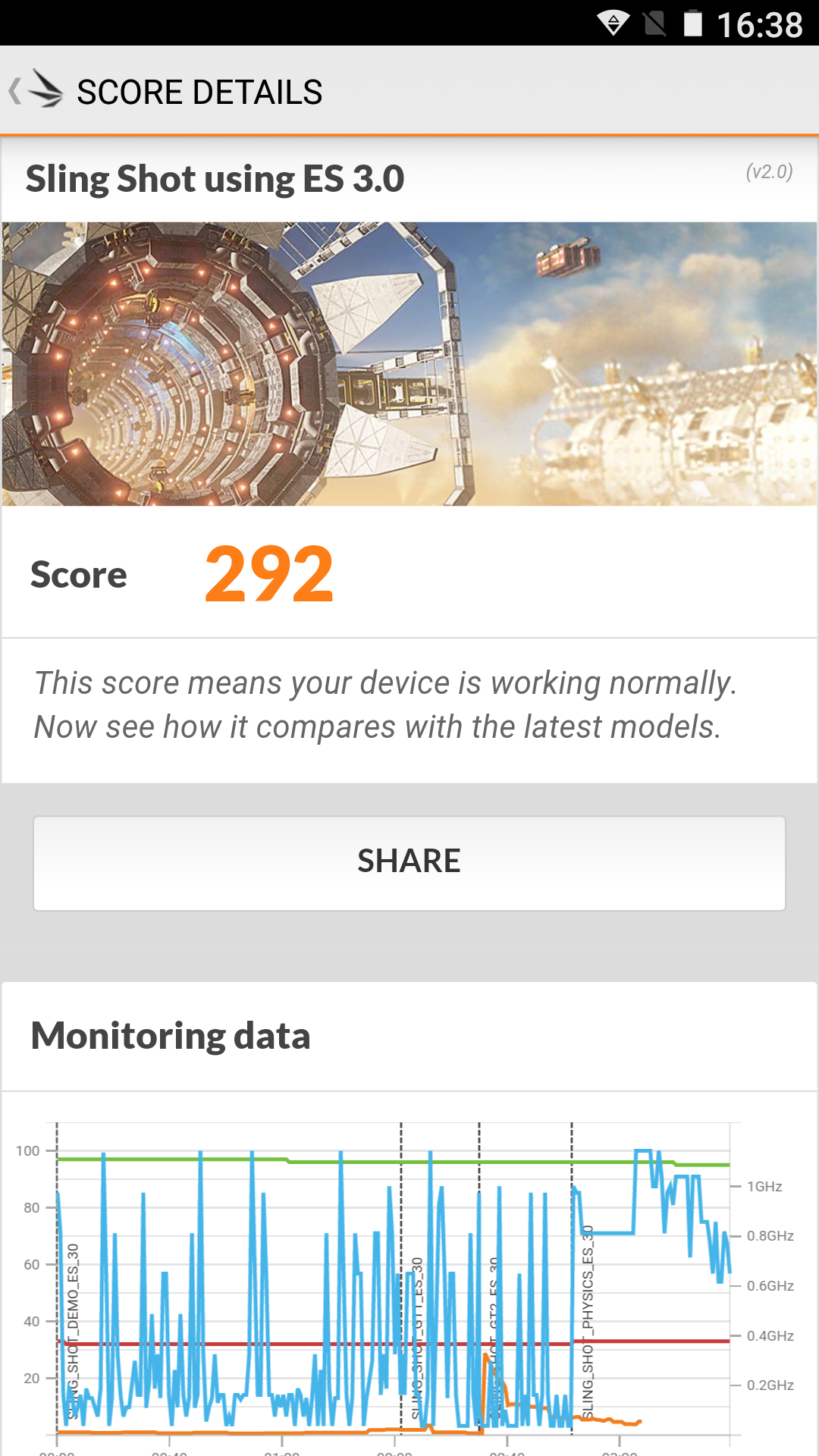Go back from Score Details

35,91
